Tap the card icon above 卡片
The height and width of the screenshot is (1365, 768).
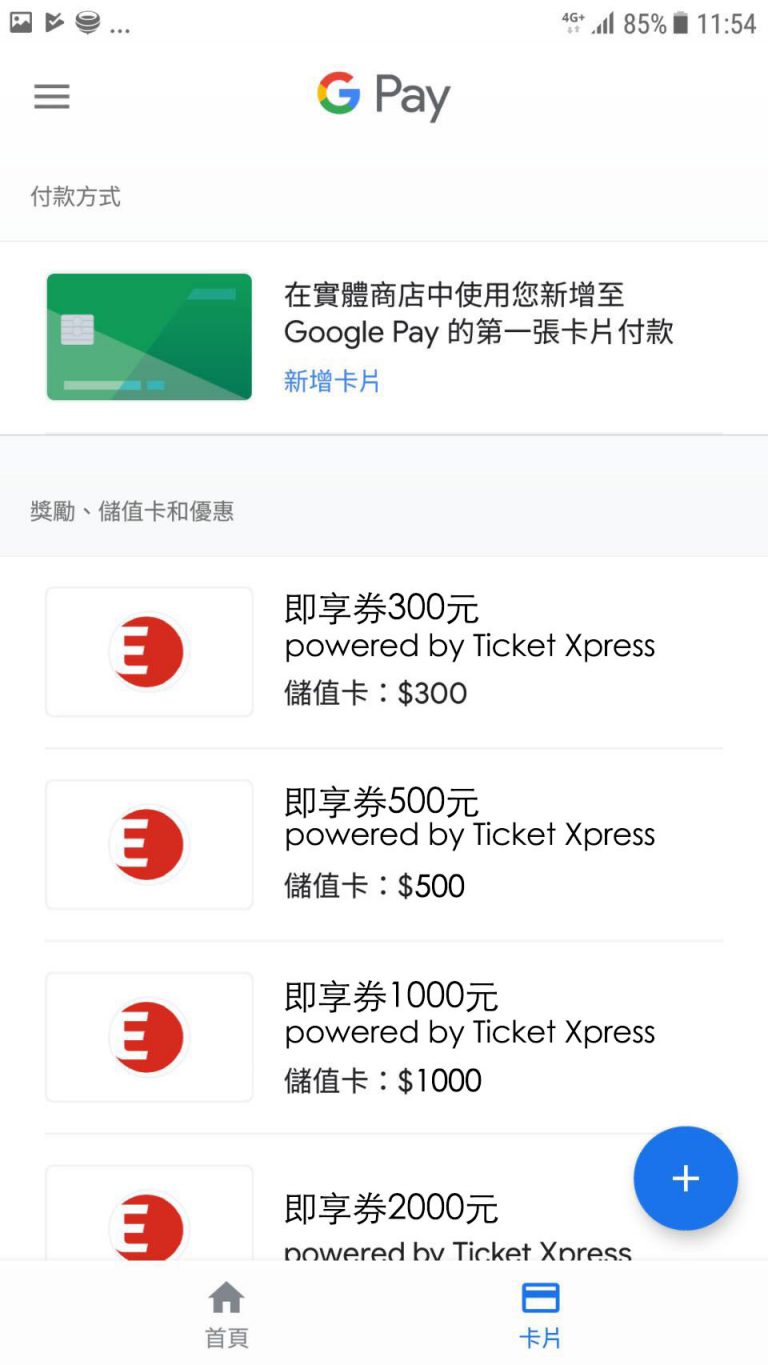541,1295
